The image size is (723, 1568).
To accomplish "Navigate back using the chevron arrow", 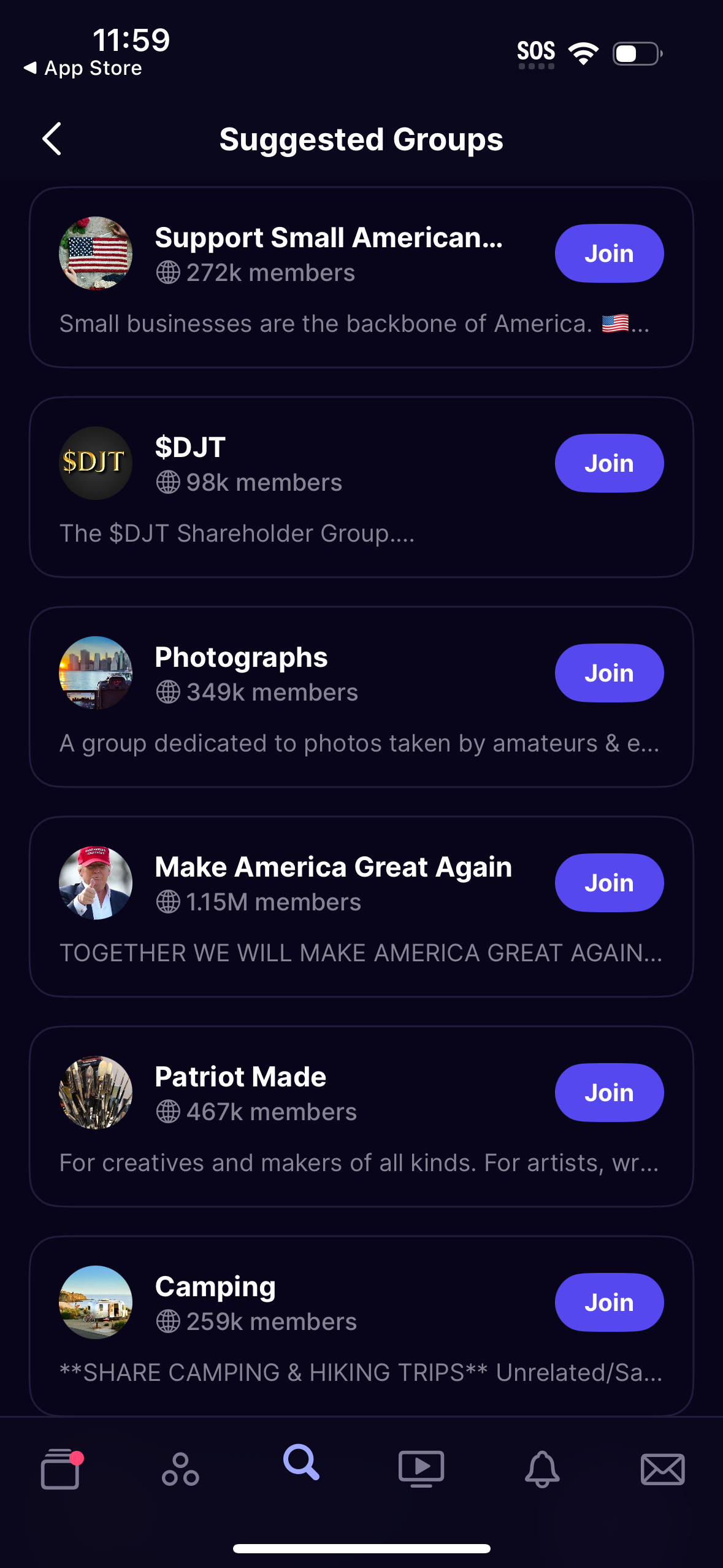I will (52, 139).
